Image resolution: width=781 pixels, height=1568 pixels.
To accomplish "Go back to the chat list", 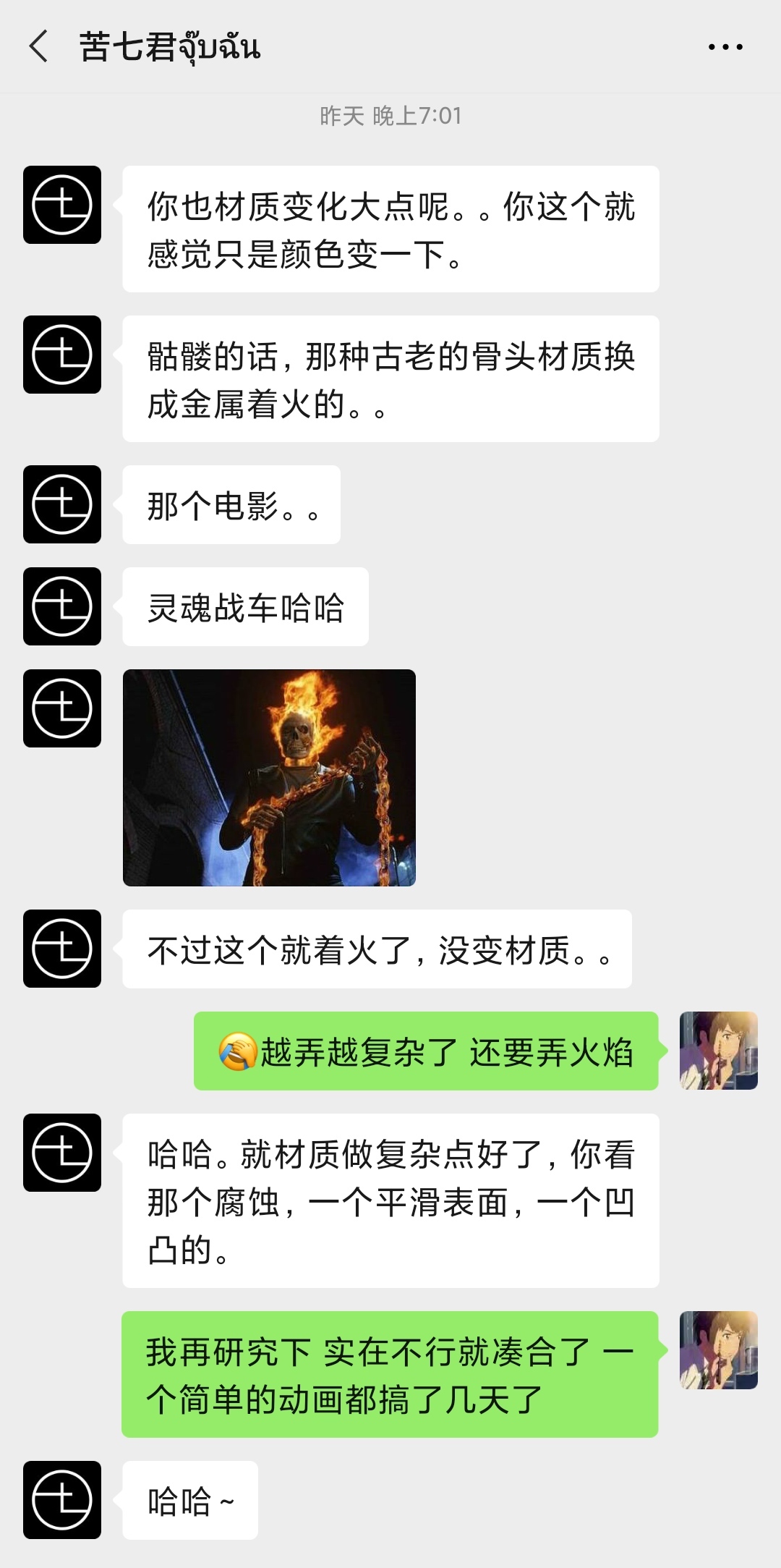I will coord(39,47).
